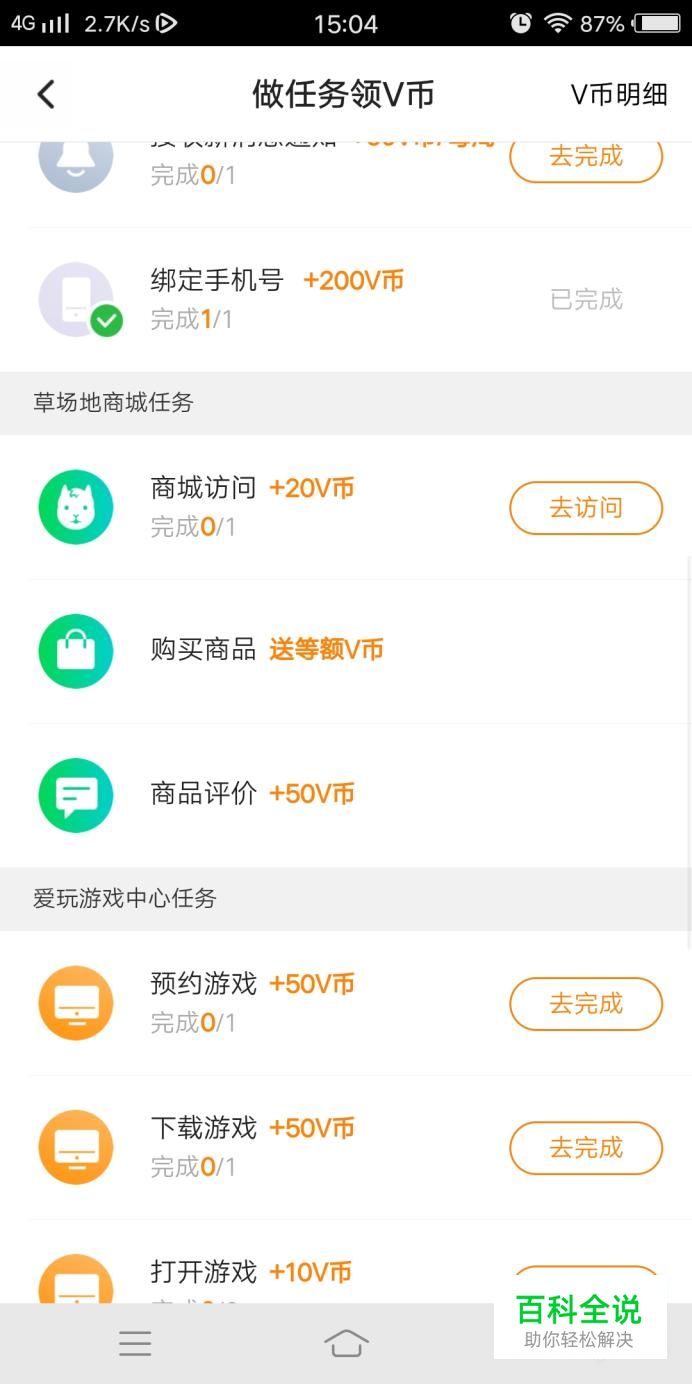Open V币明细 details
This screenshot has height=1384, width=692.
click(x=618, y=95)
